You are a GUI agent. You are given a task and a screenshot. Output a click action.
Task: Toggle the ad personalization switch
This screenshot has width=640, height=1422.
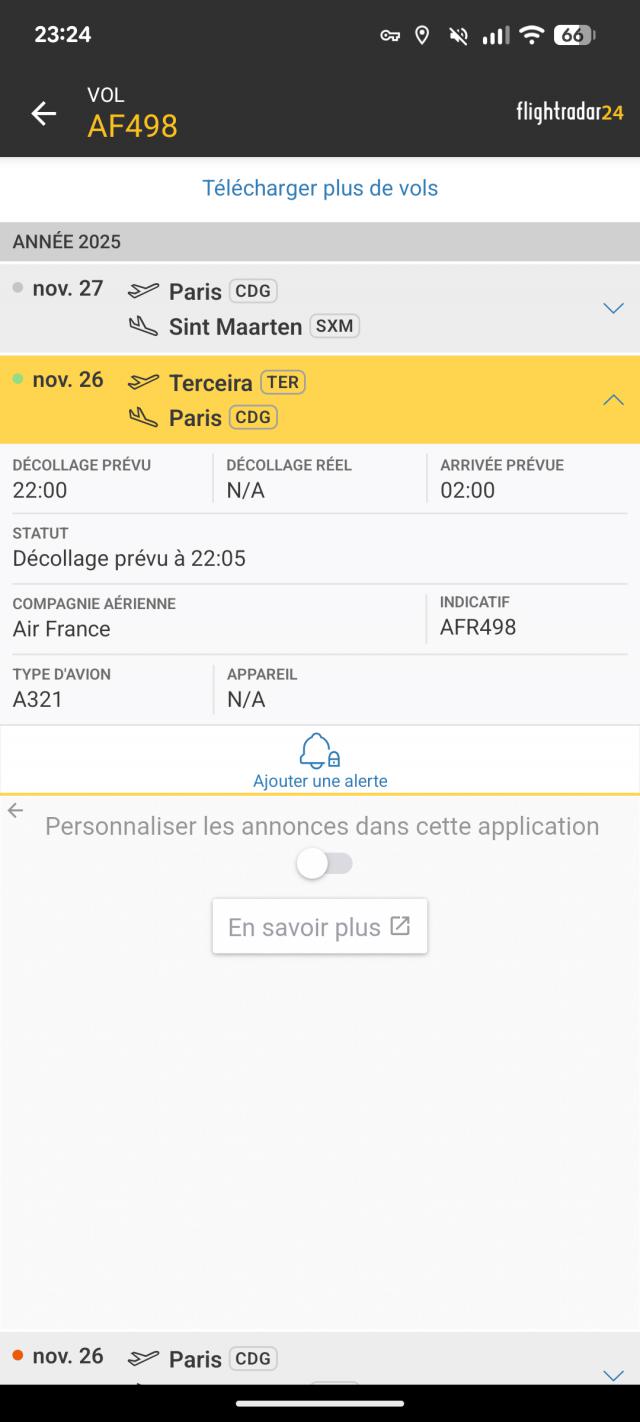tap(325, 864)
